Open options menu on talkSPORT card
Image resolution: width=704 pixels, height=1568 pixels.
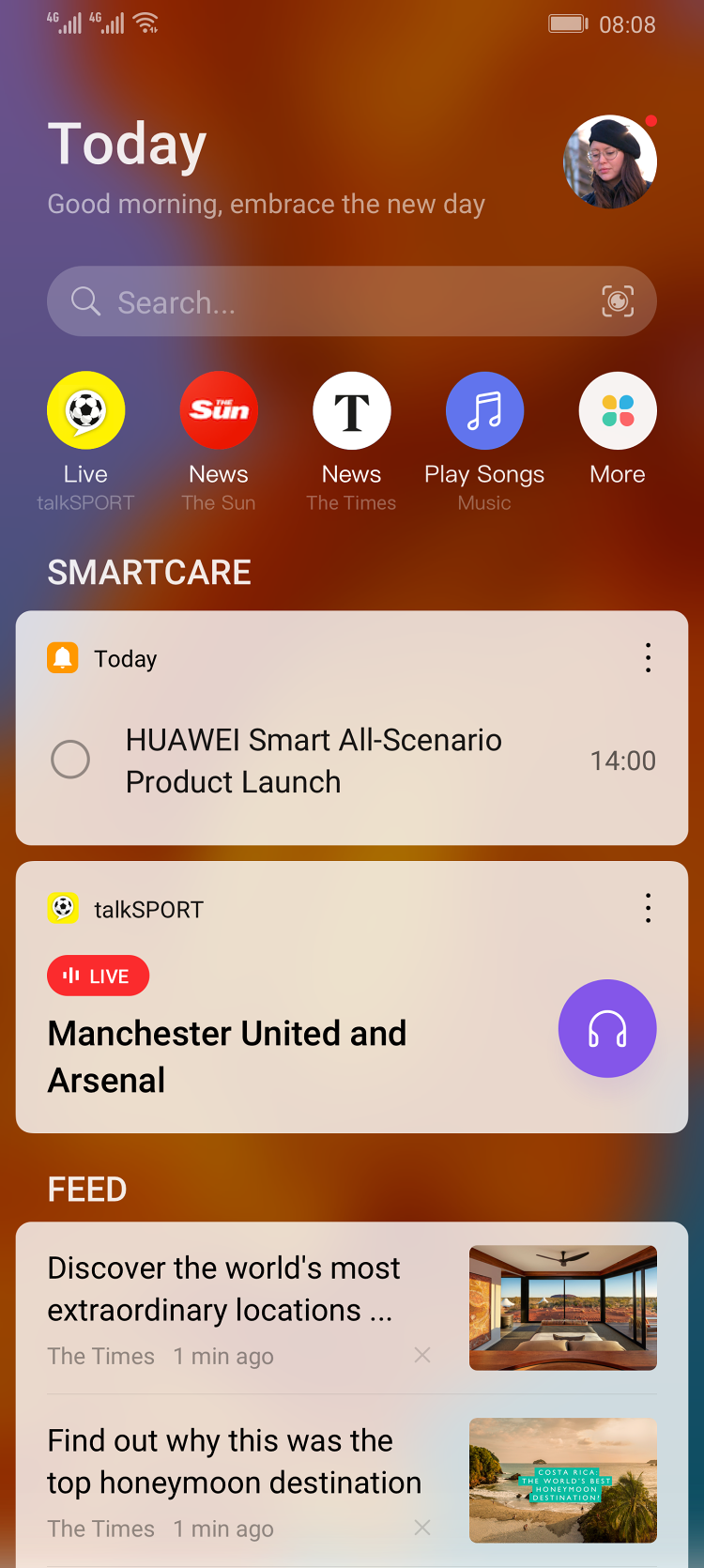coord(648,908)
